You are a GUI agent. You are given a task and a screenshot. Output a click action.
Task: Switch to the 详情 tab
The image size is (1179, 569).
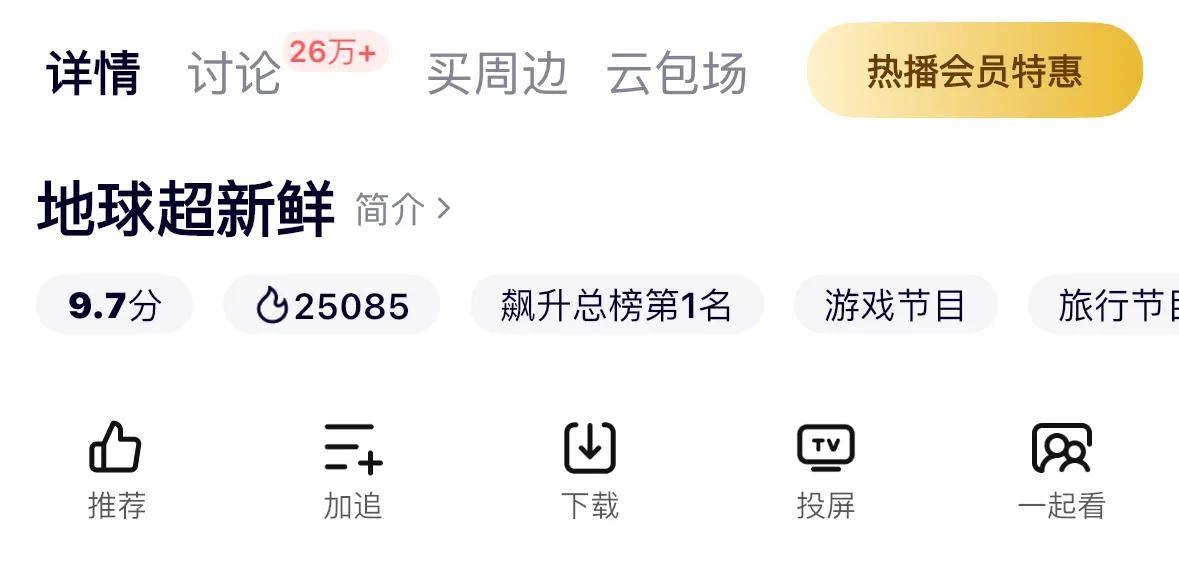pyautogui.click(x=93, y=74)
